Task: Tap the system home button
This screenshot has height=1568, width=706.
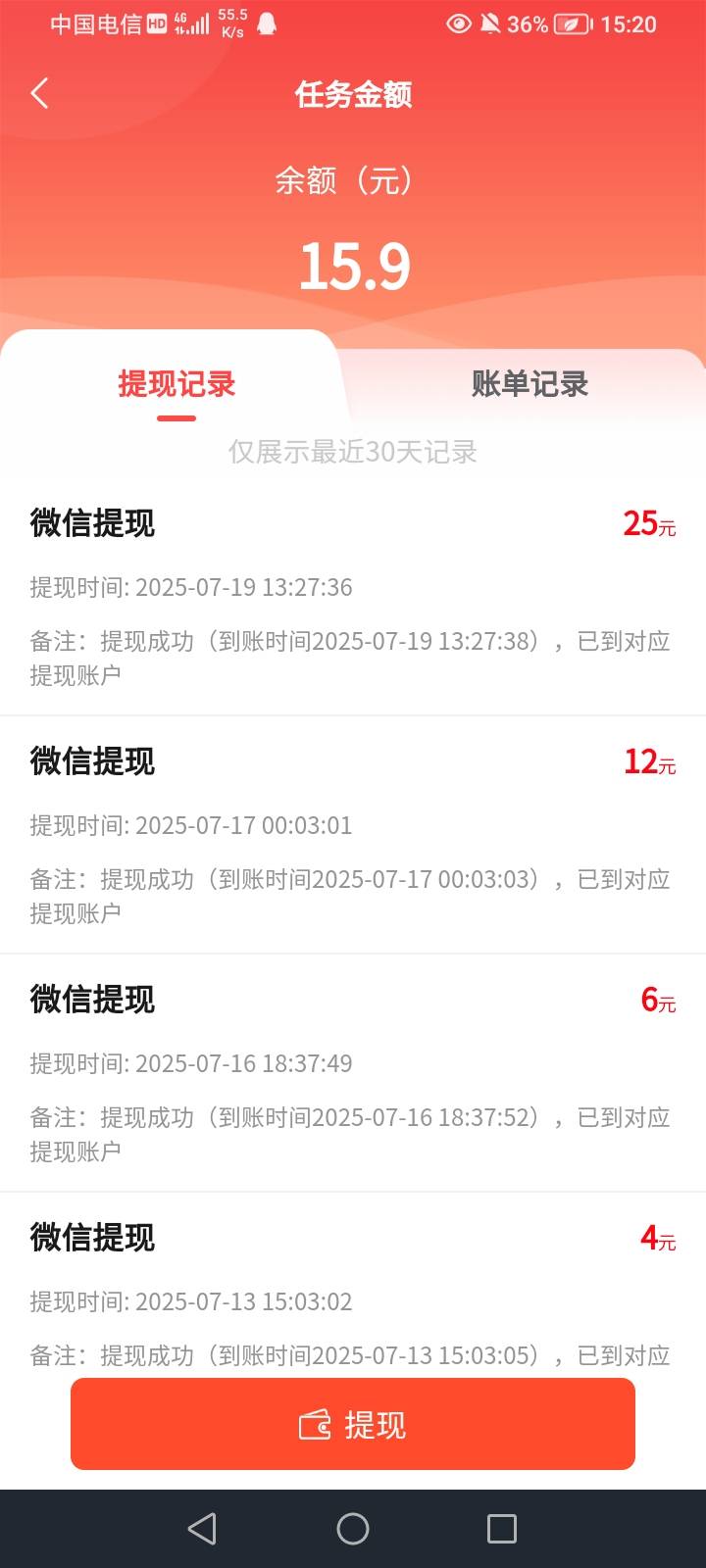Action: click(x=353, y=1529)
